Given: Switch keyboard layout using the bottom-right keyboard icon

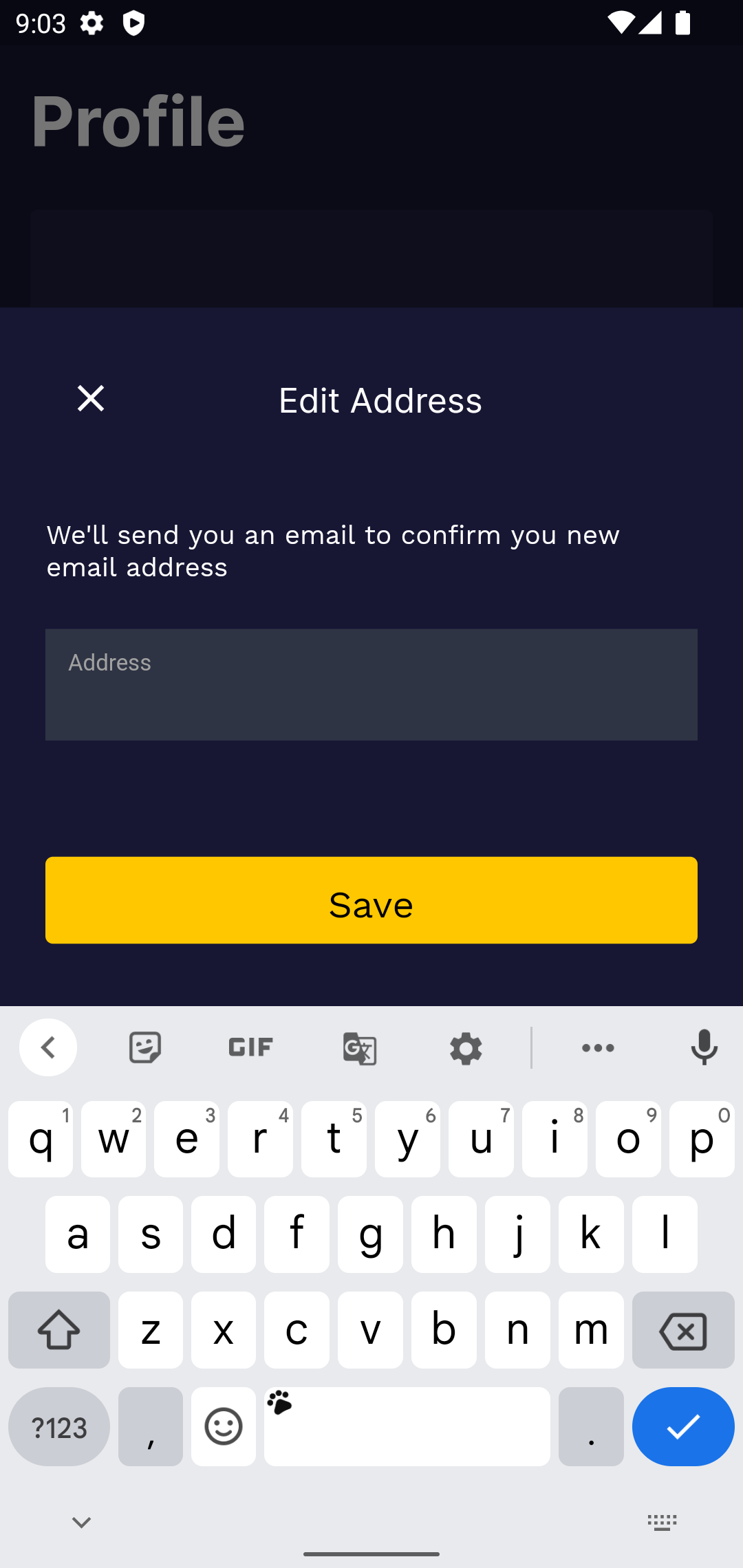Looking at the screenshot, I should click(x=662, y=1521).
